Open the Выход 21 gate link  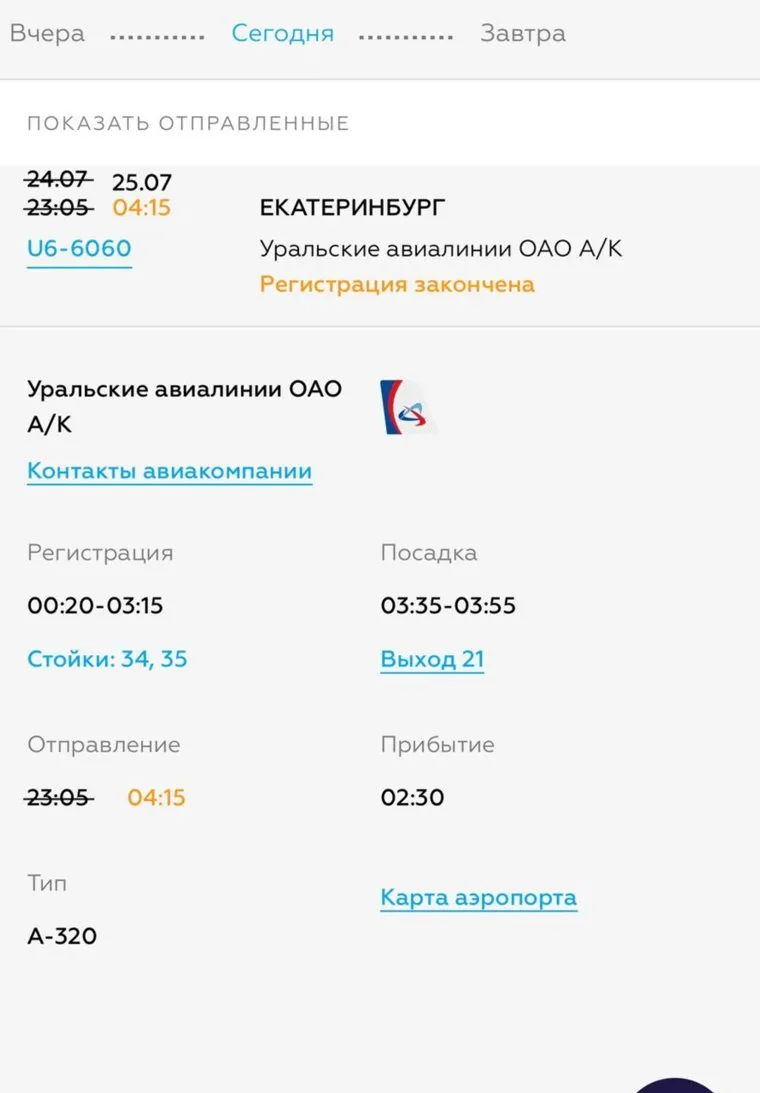click(x=432, y=660)
